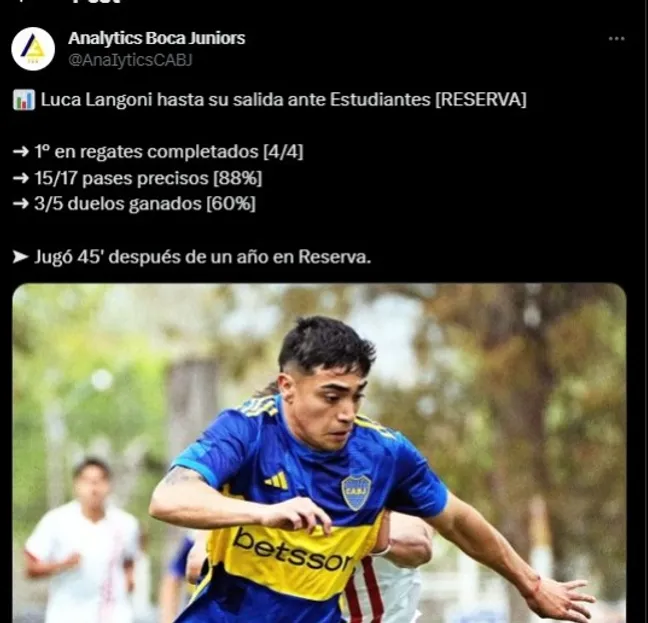Open the @AnalyticsCABJ handle link

click(x=130, y=60)
